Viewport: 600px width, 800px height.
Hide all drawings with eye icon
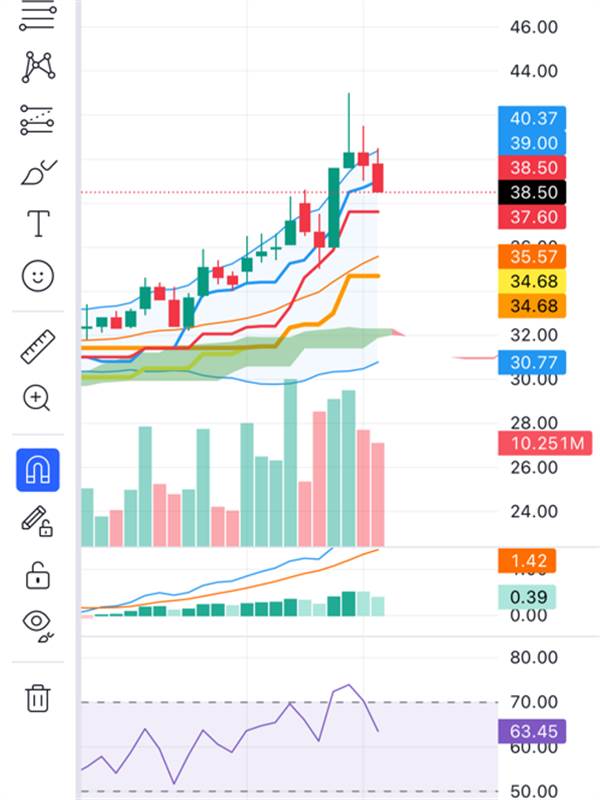pos(38,625)
